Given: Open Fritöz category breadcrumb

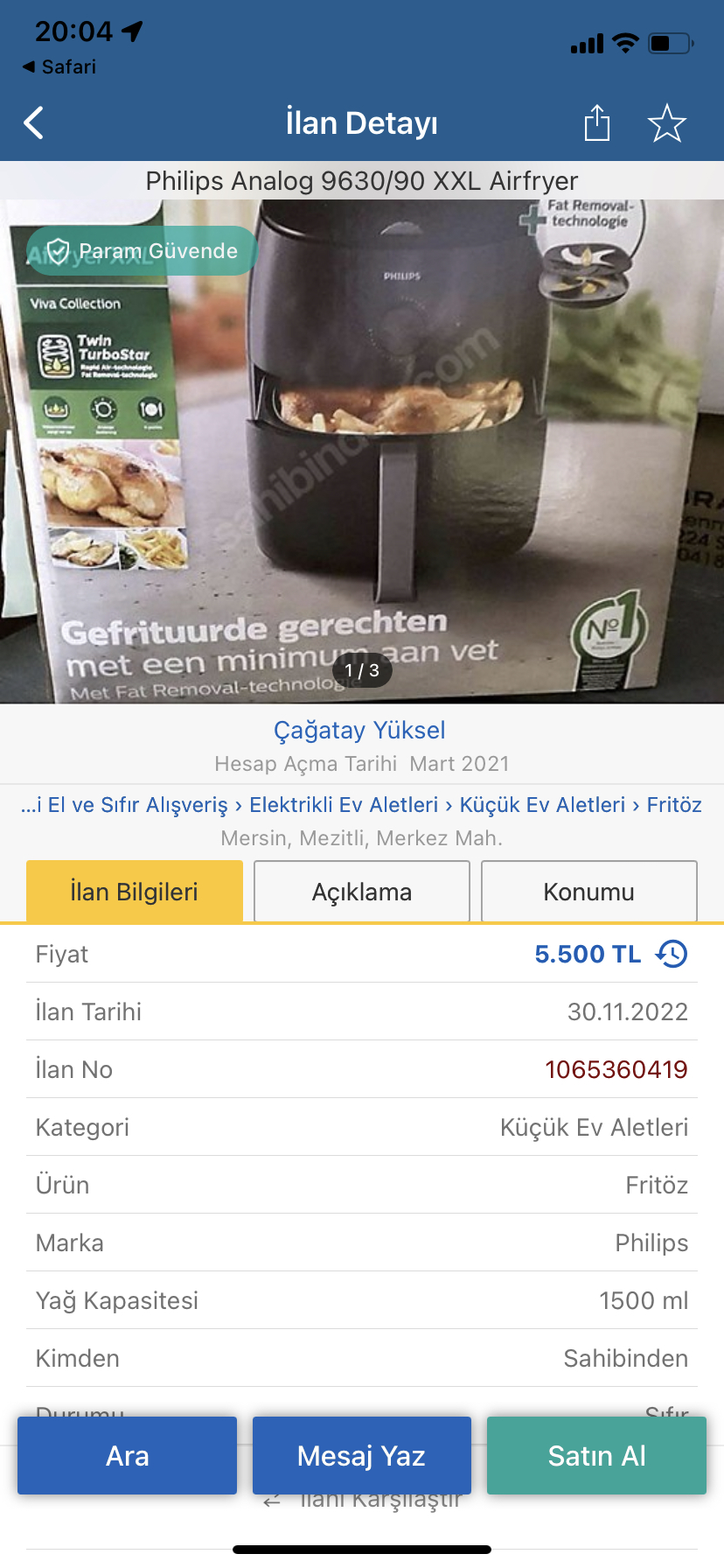Looking at the screenshot, I should (x=674, y=805).
